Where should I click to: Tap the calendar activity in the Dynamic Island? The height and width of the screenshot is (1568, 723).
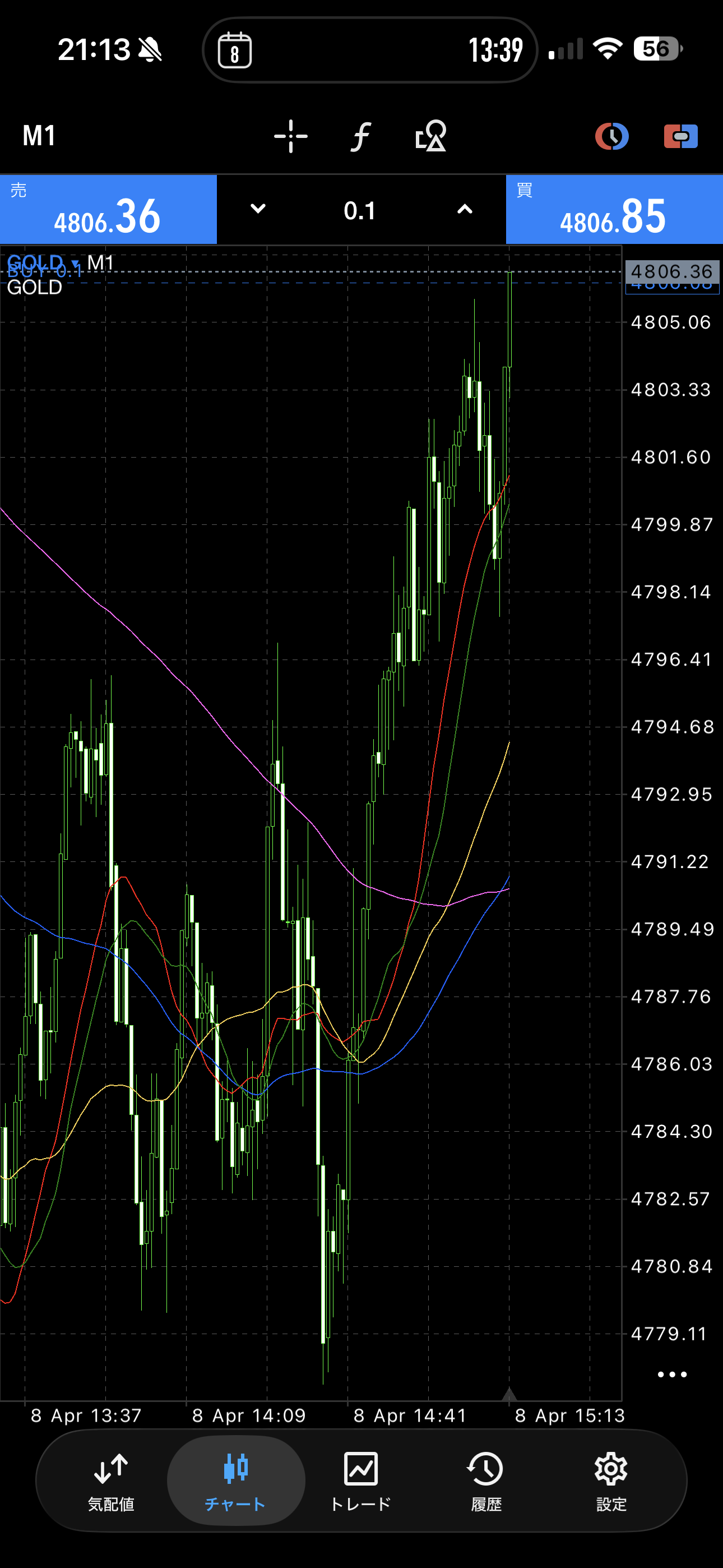click(234, 50)
